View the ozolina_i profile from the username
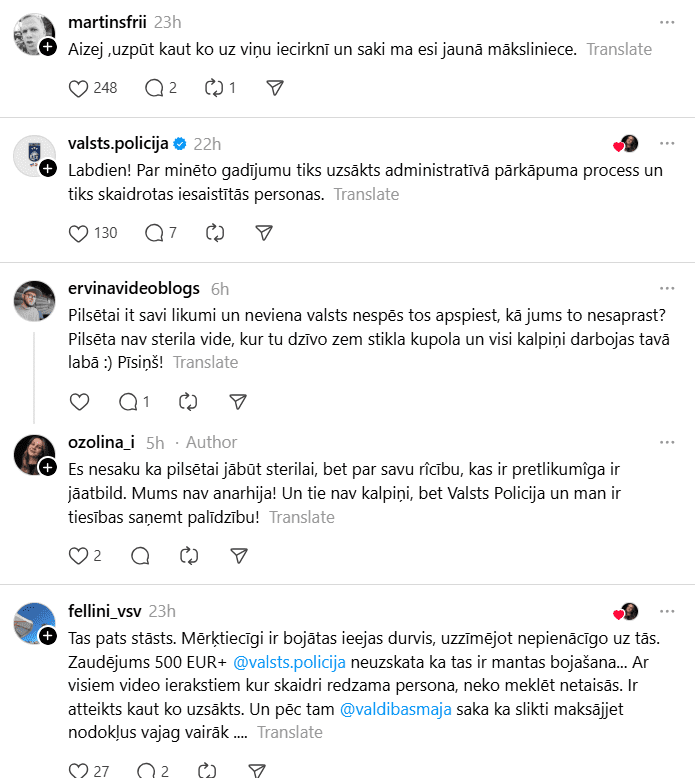Image resolution: width=695 pixels, height=778 pixels. coord(101,442)
